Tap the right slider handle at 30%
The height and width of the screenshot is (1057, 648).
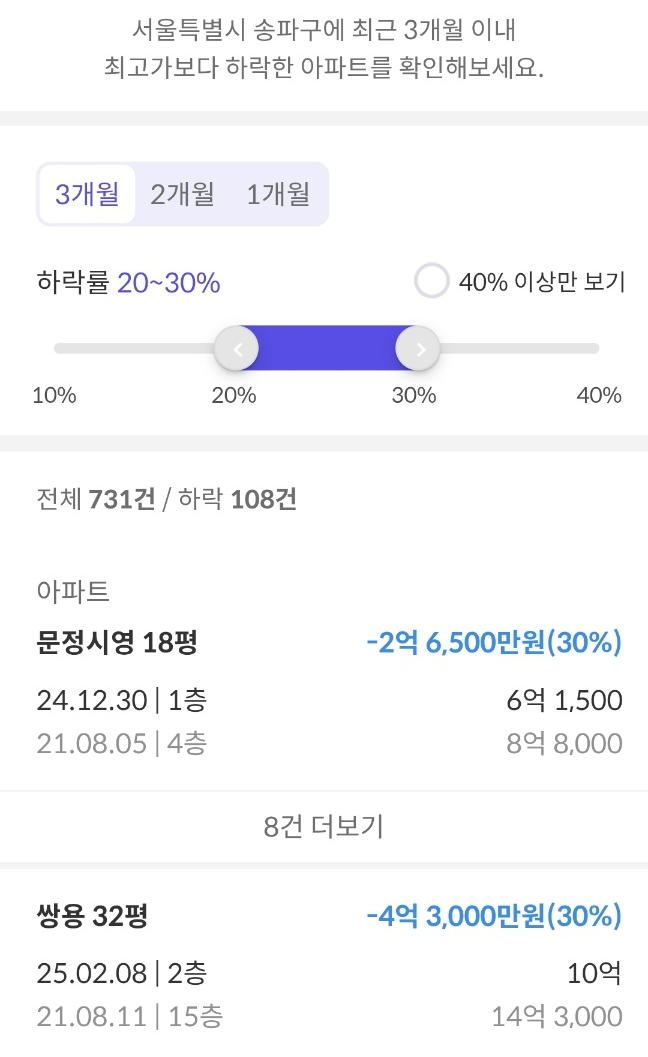[417, 349]
